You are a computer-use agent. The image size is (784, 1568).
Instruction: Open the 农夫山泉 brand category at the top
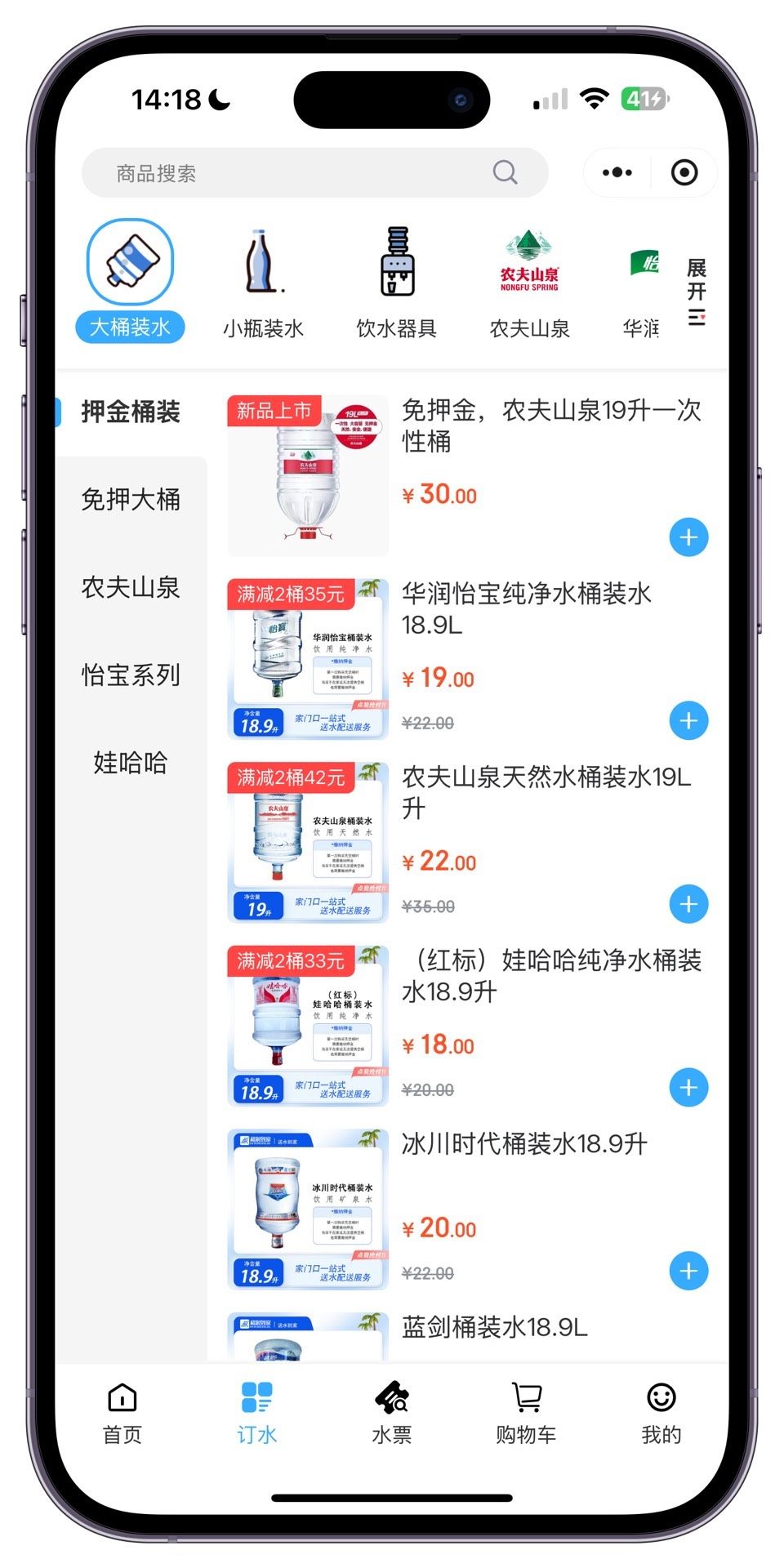tap(529, 282)
